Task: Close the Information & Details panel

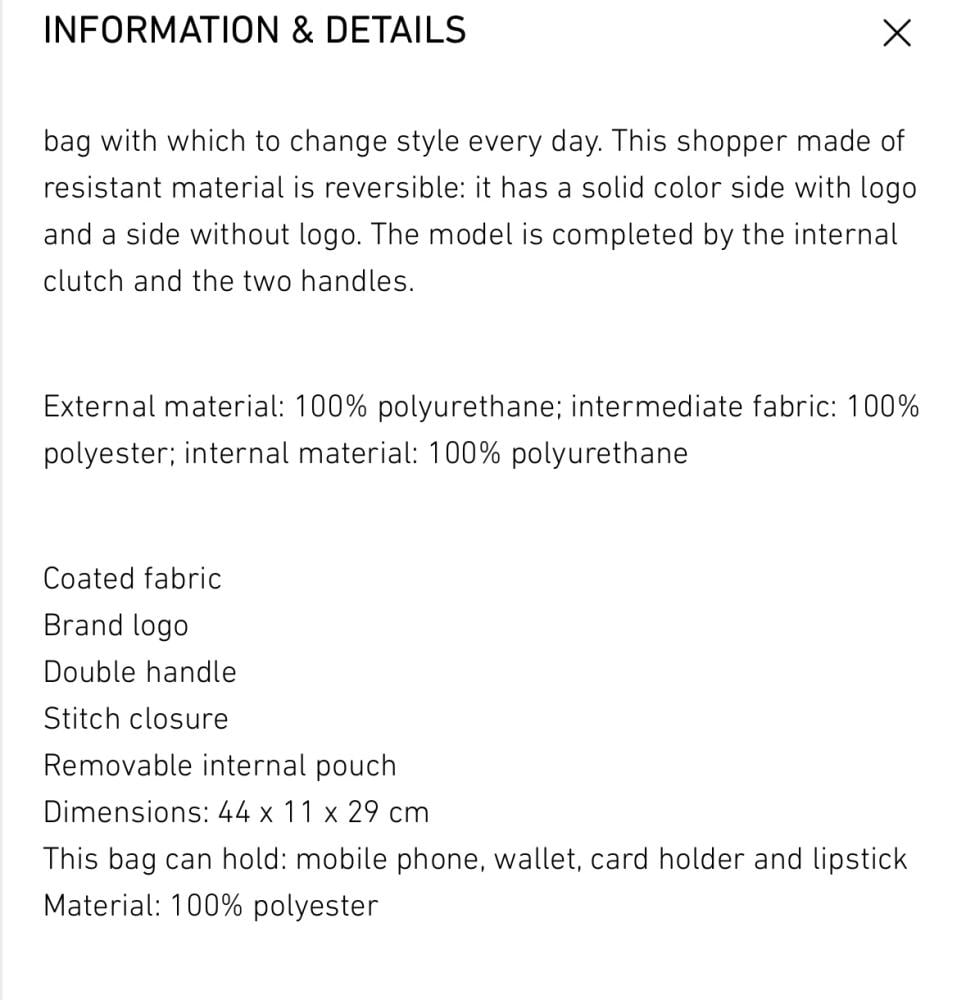Action: point(897,33)
